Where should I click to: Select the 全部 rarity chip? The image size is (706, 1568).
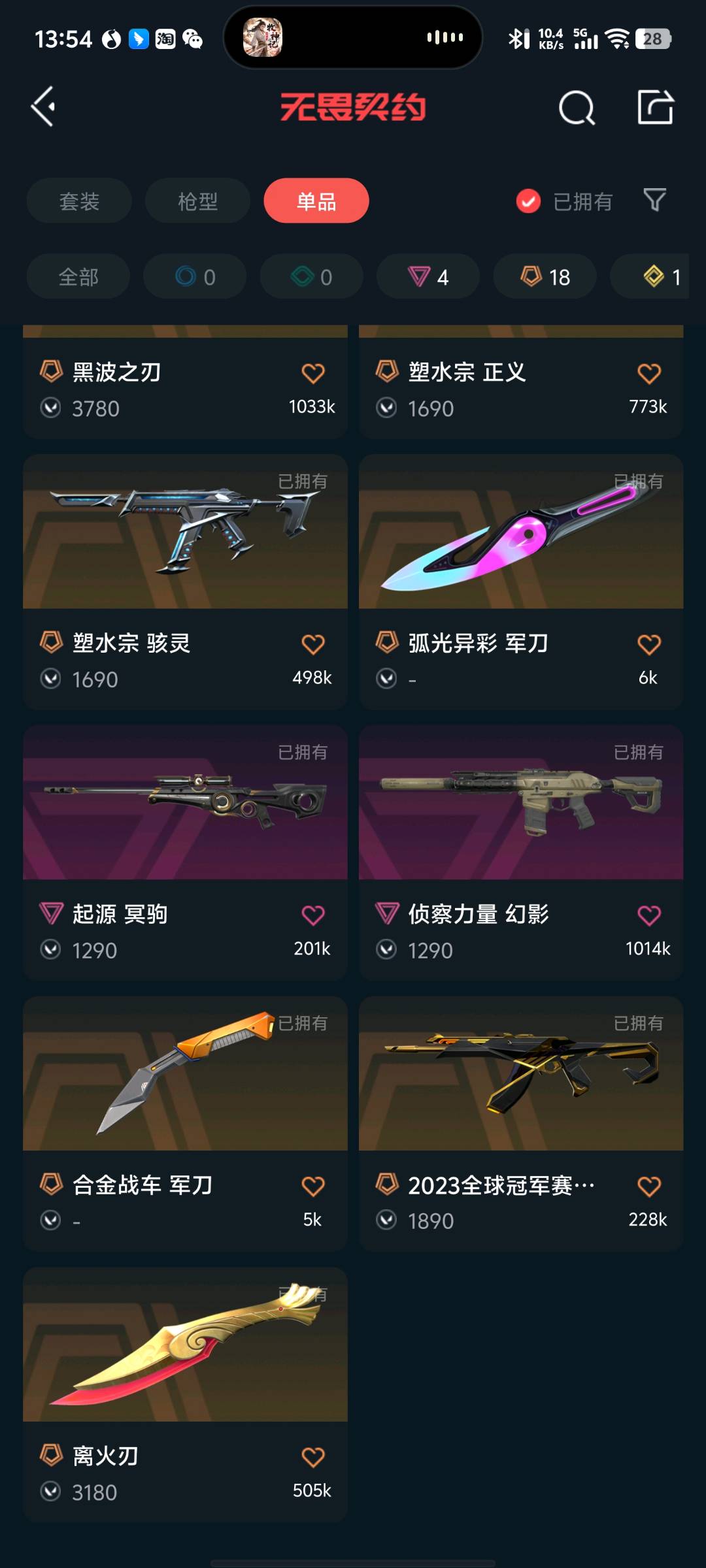[x=78, y=276]
